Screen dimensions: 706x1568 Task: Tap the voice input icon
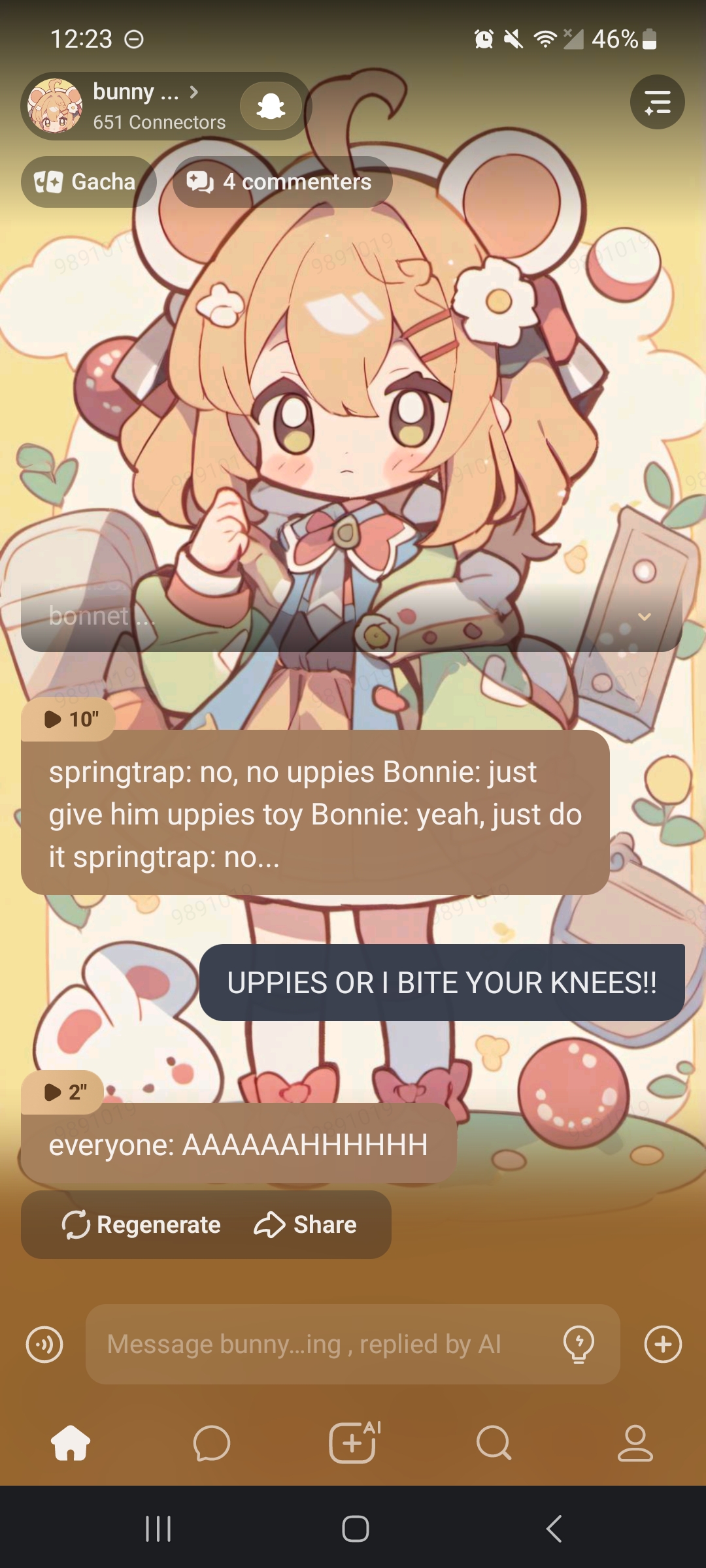tap(44, 1345)
